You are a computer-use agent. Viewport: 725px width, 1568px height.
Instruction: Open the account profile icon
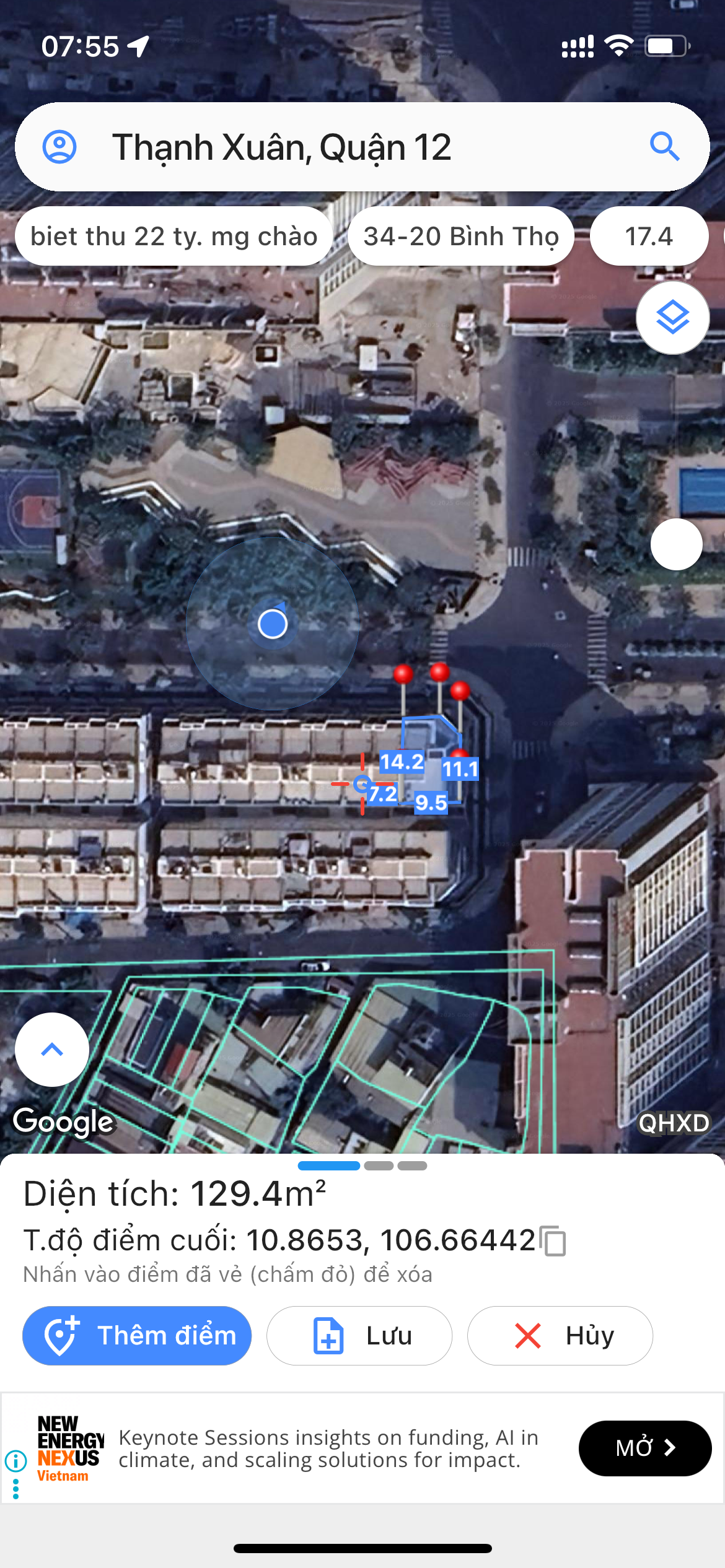(x=59, y=147)
